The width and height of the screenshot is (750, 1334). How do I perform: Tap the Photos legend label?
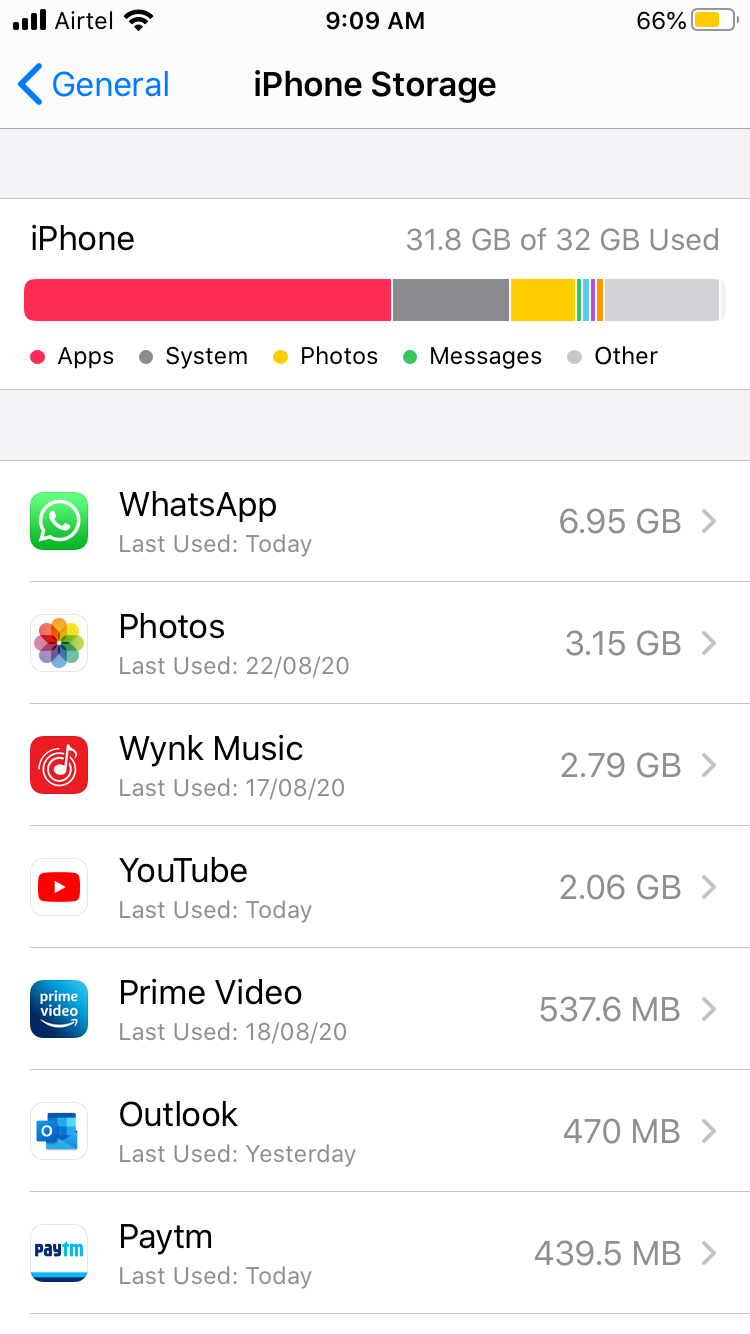340,356
